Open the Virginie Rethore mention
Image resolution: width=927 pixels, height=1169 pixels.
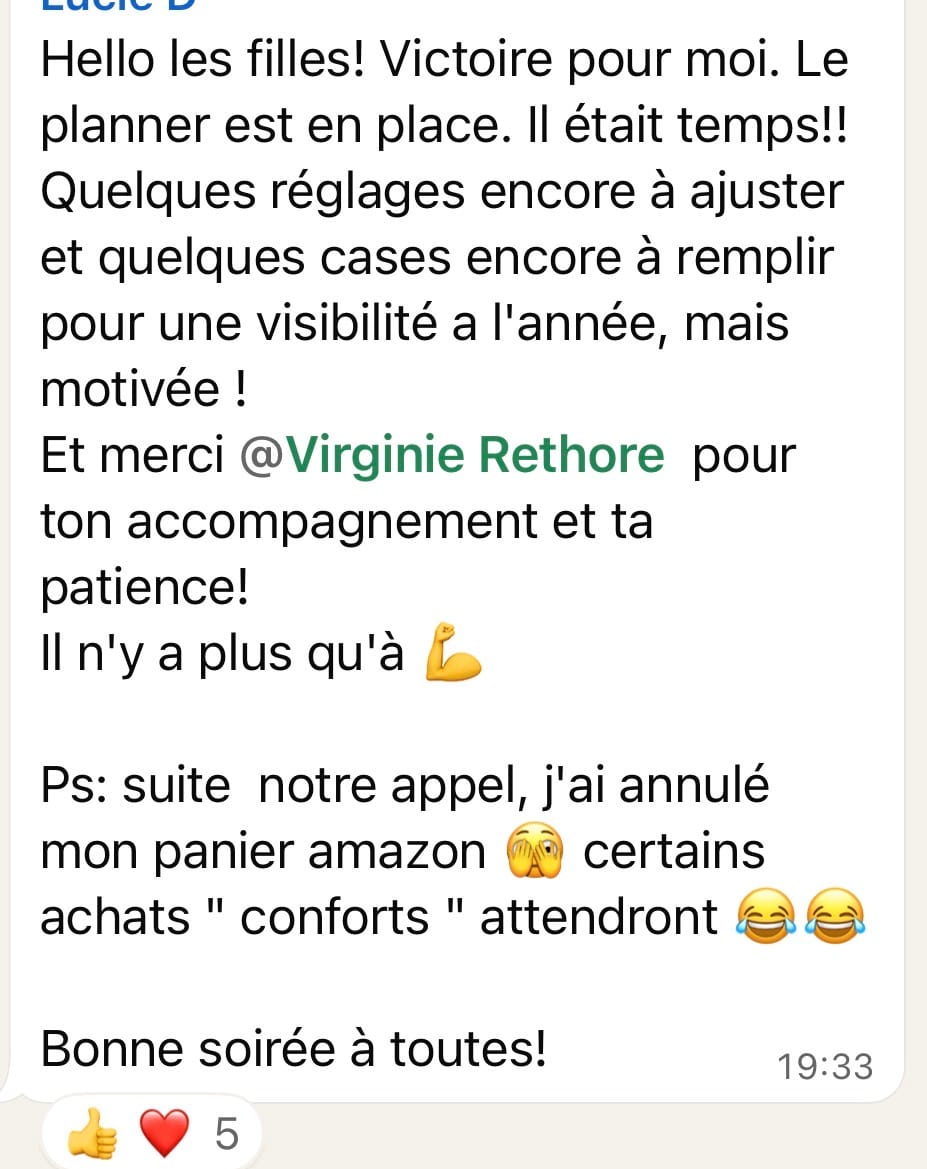pos(452,455)
